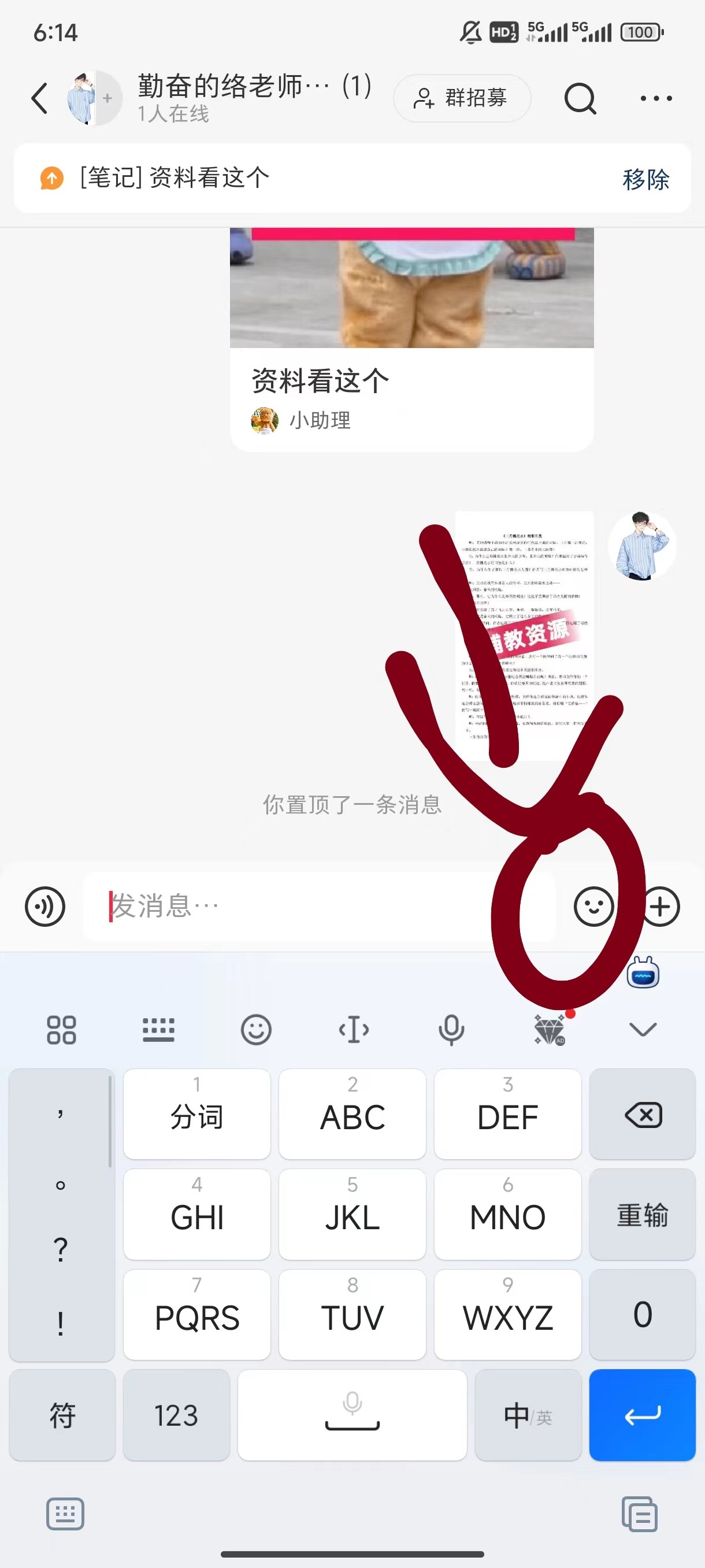Open the smiley emoji picker near the input

pos(593,907)
